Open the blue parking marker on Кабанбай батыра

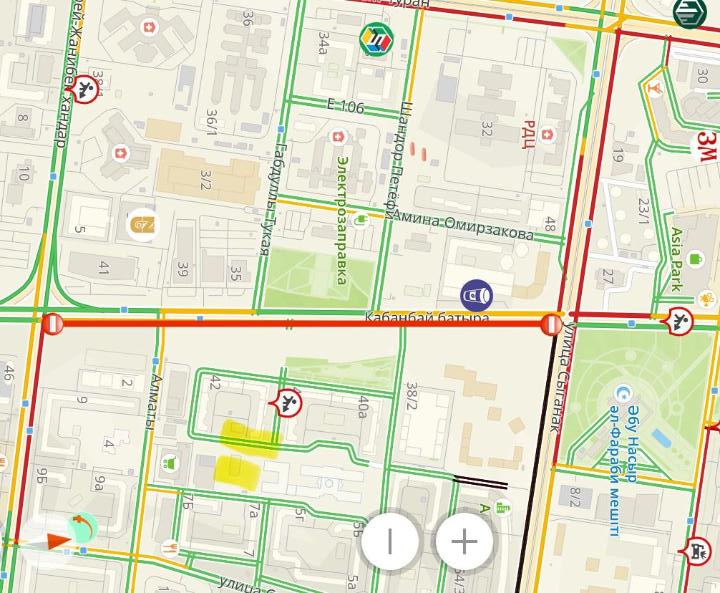point(476,296)
